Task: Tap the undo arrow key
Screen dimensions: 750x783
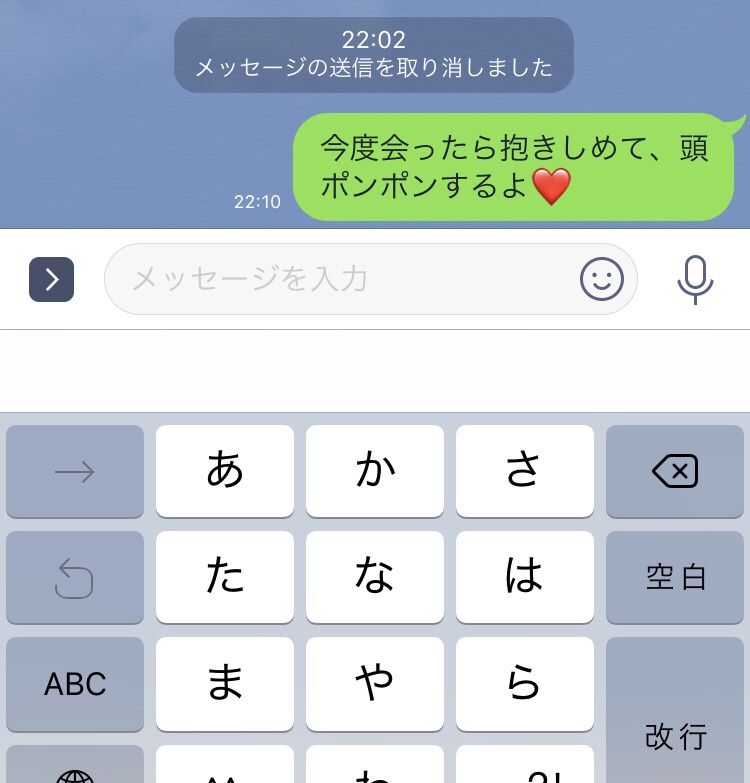Action: pyautogui.click(x=75, y=577)
